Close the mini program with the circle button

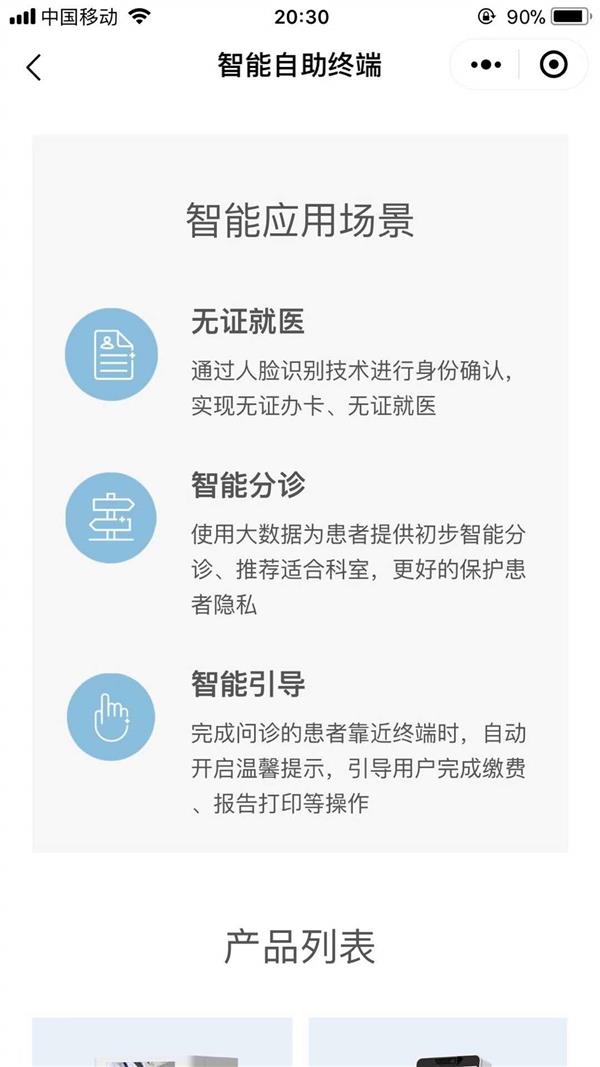pos(553,65)
